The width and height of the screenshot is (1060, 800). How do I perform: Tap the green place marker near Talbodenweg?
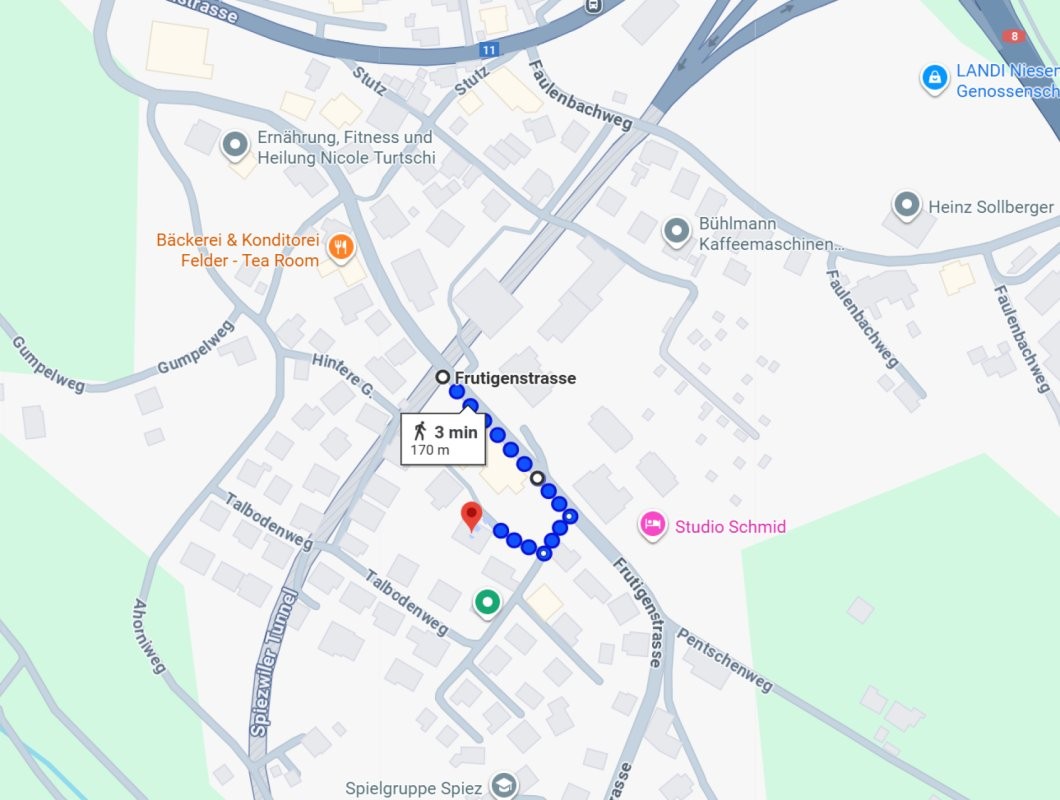(487, 602)
